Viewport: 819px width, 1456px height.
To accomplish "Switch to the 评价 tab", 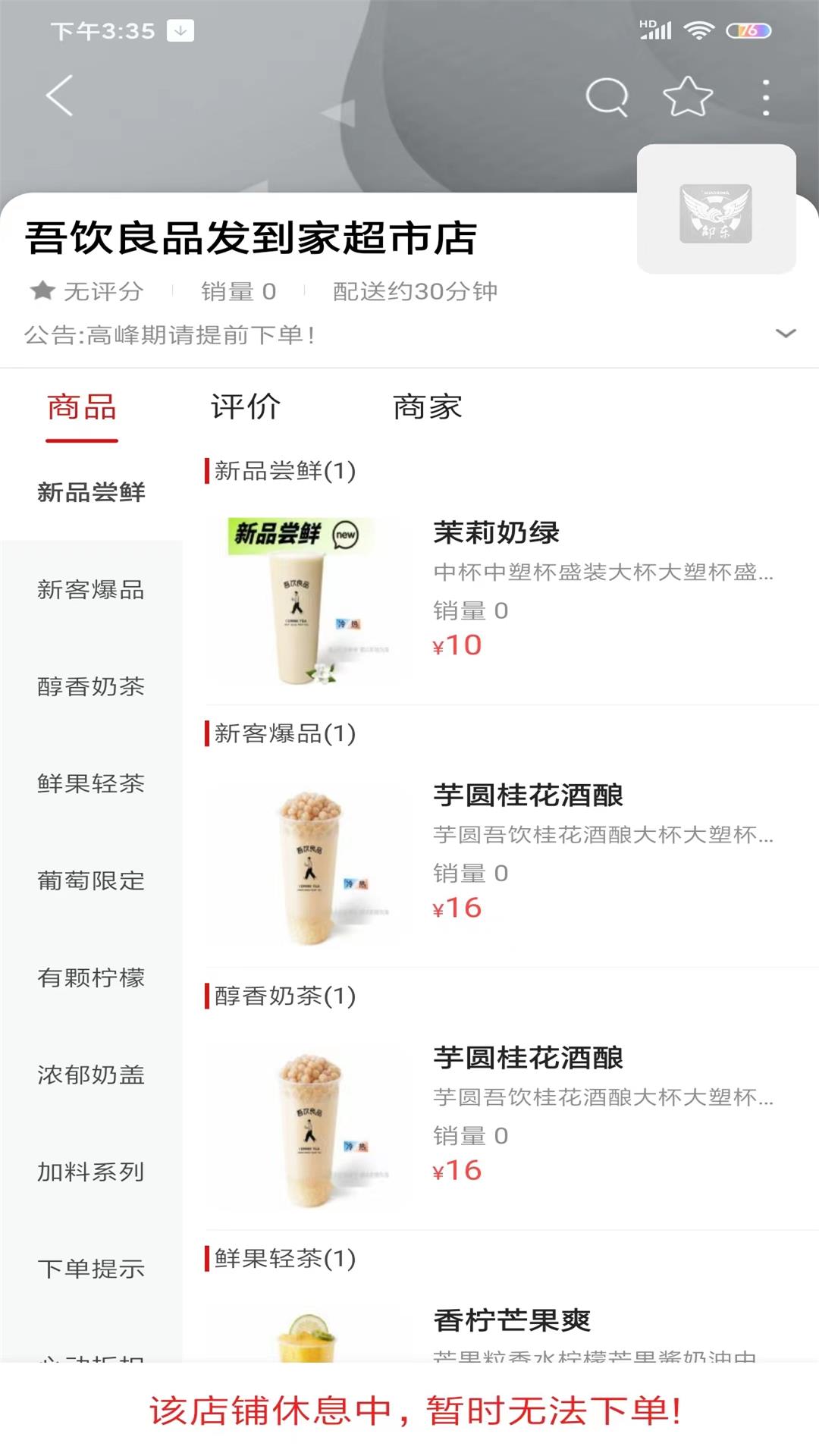I will [244, 407].
